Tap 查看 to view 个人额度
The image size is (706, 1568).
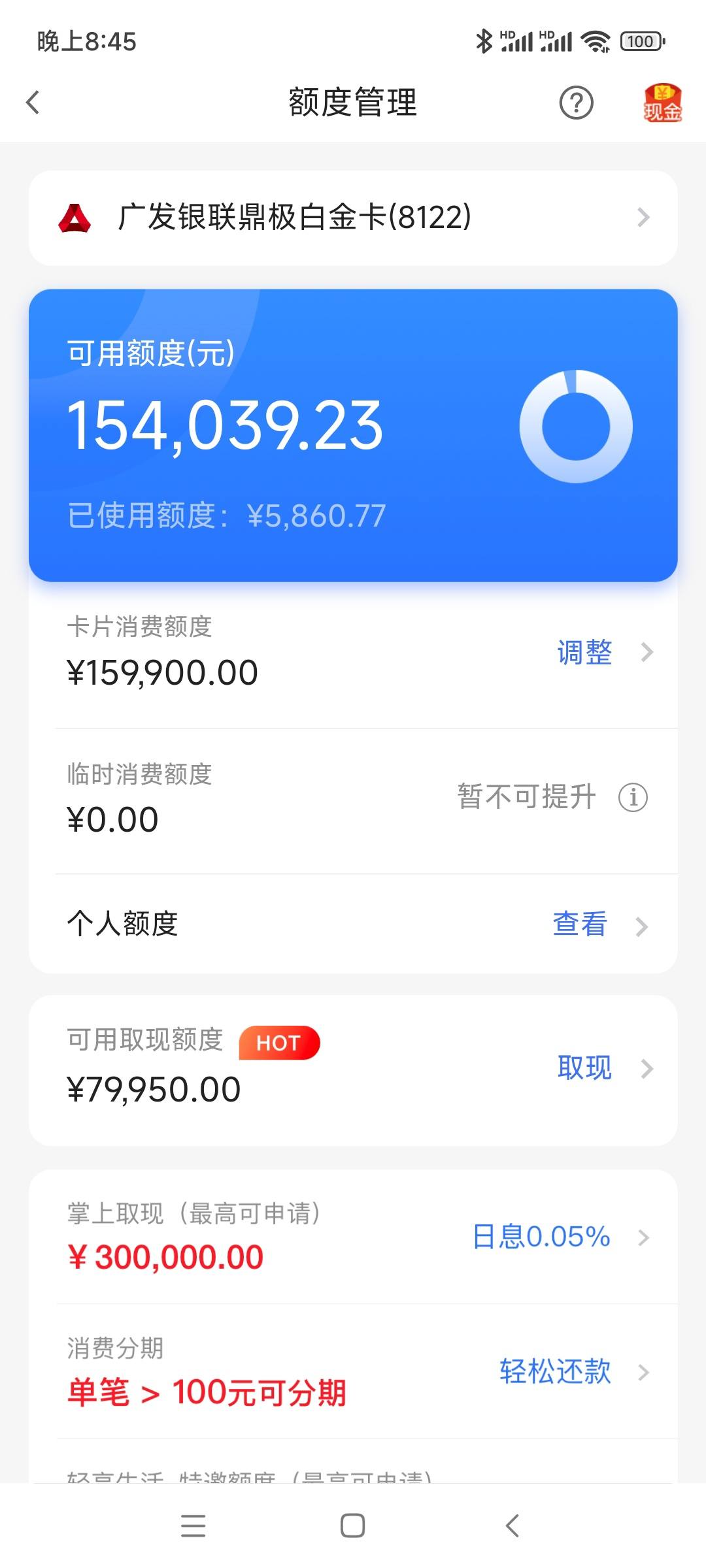coord(580,924)
